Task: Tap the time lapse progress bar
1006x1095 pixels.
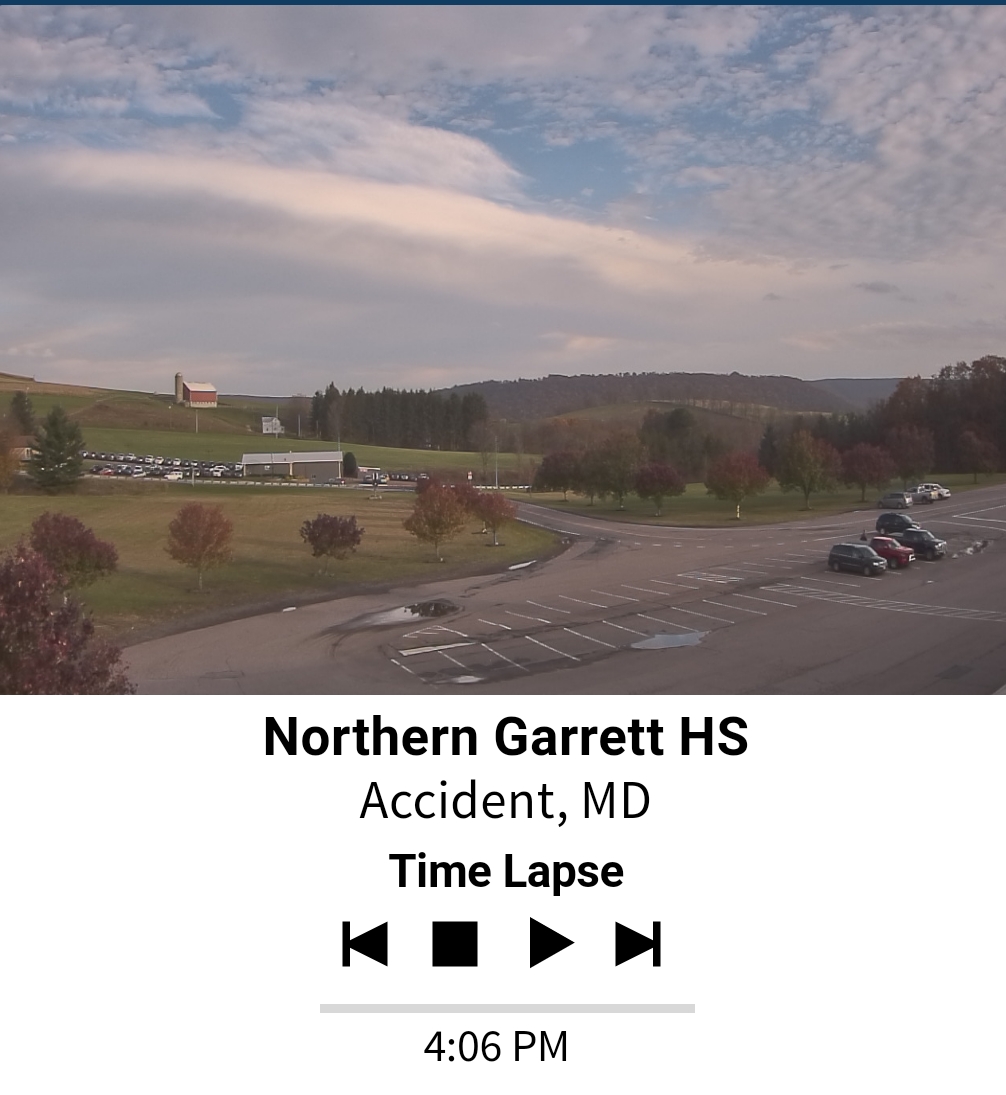Action: point(507,1008)
